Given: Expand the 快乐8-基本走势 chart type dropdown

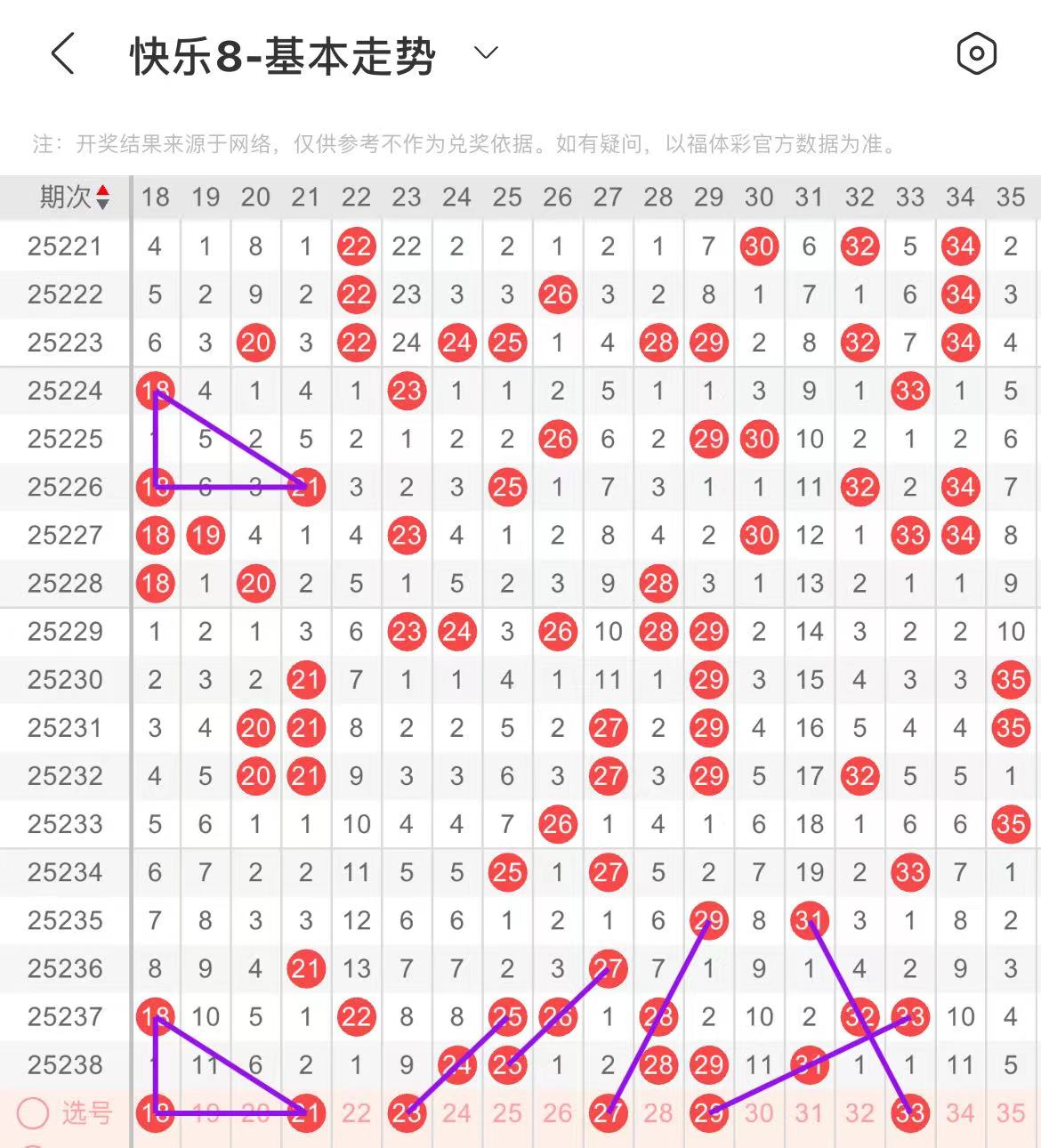Looking at the screenshot, I should (486, 53).
